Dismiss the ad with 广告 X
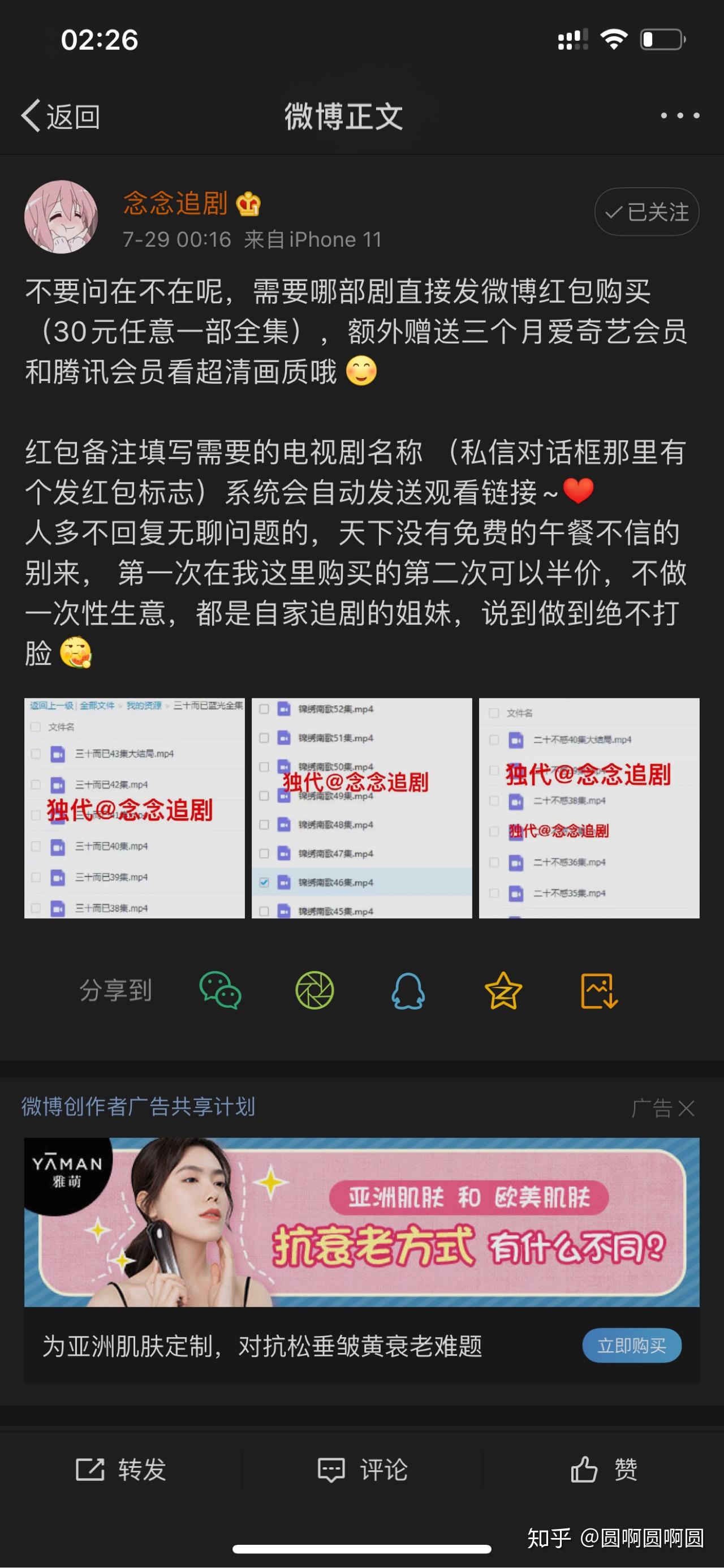 [x=663, y=1108]
